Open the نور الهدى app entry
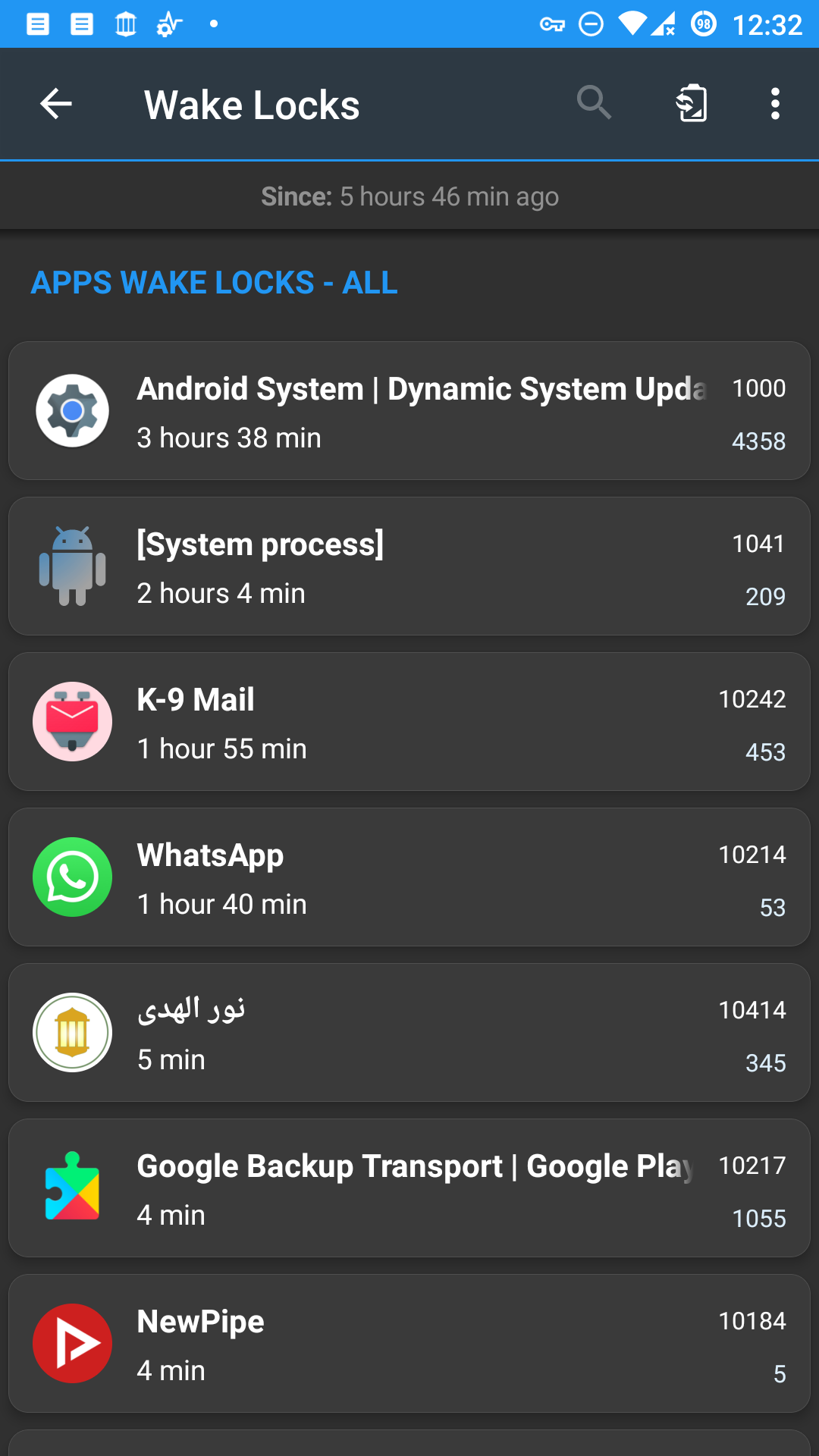The width and height of the screenshot is (819, 1456). 409,1033
